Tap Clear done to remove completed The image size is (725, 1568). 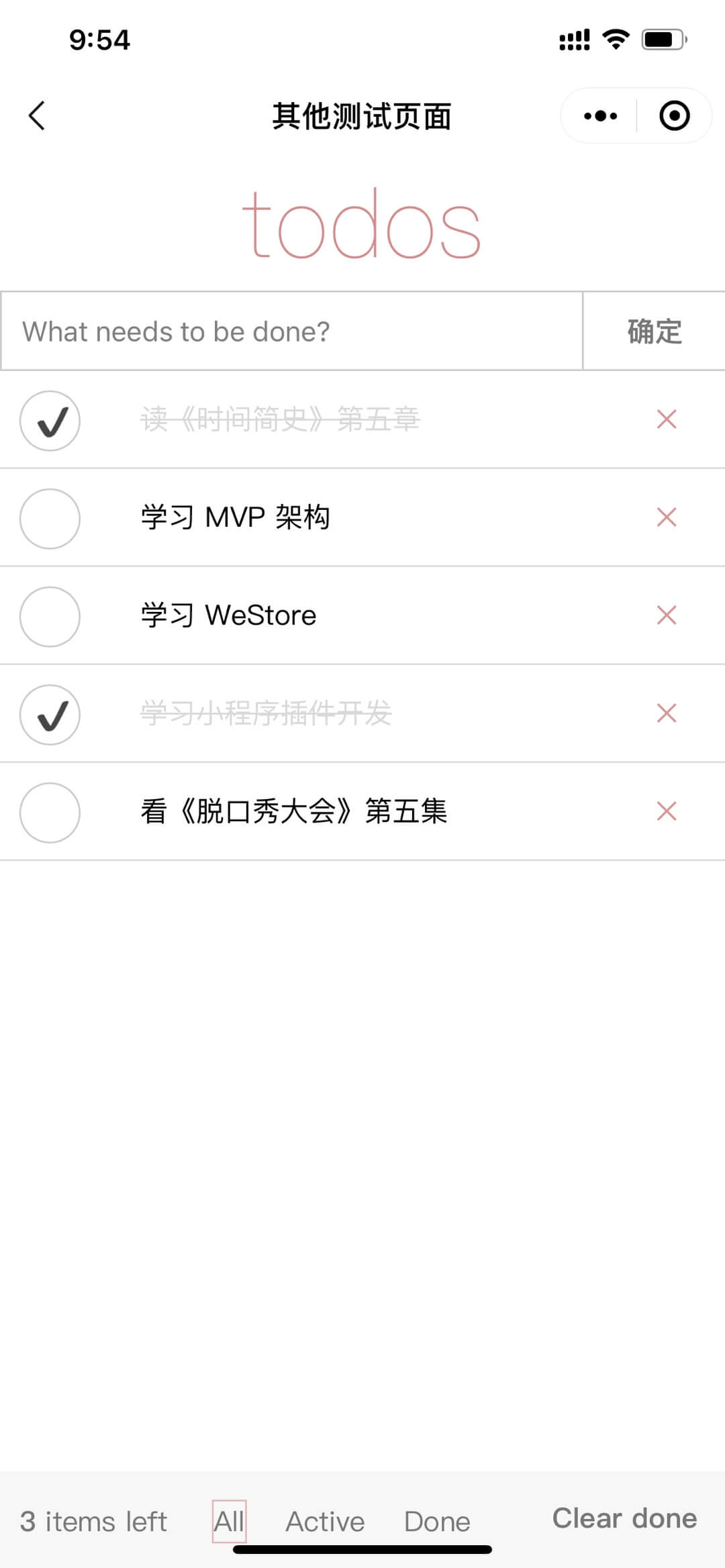624,1518
